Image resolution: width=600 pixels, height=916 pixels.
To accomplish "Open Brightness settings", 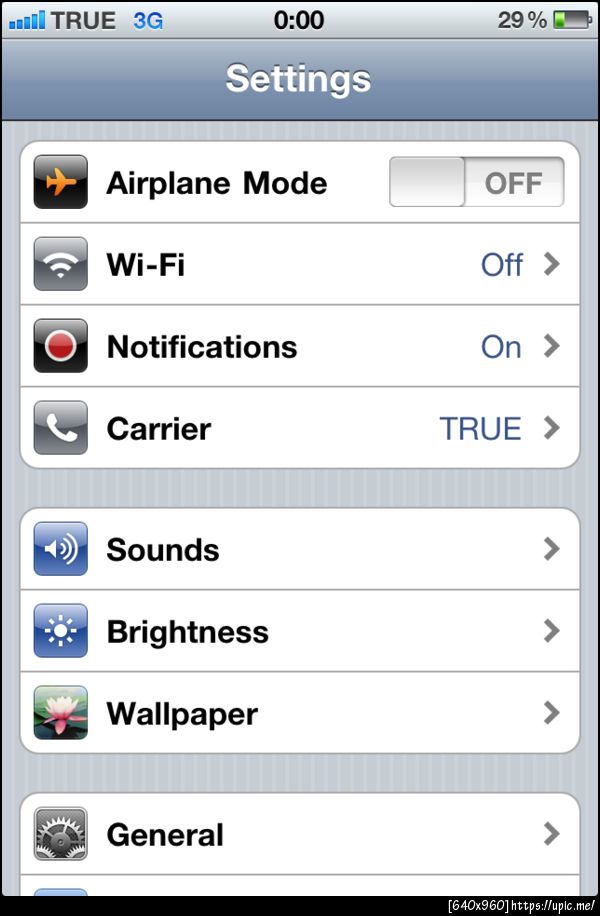I will pyautogui.click(x=300, y=632).
